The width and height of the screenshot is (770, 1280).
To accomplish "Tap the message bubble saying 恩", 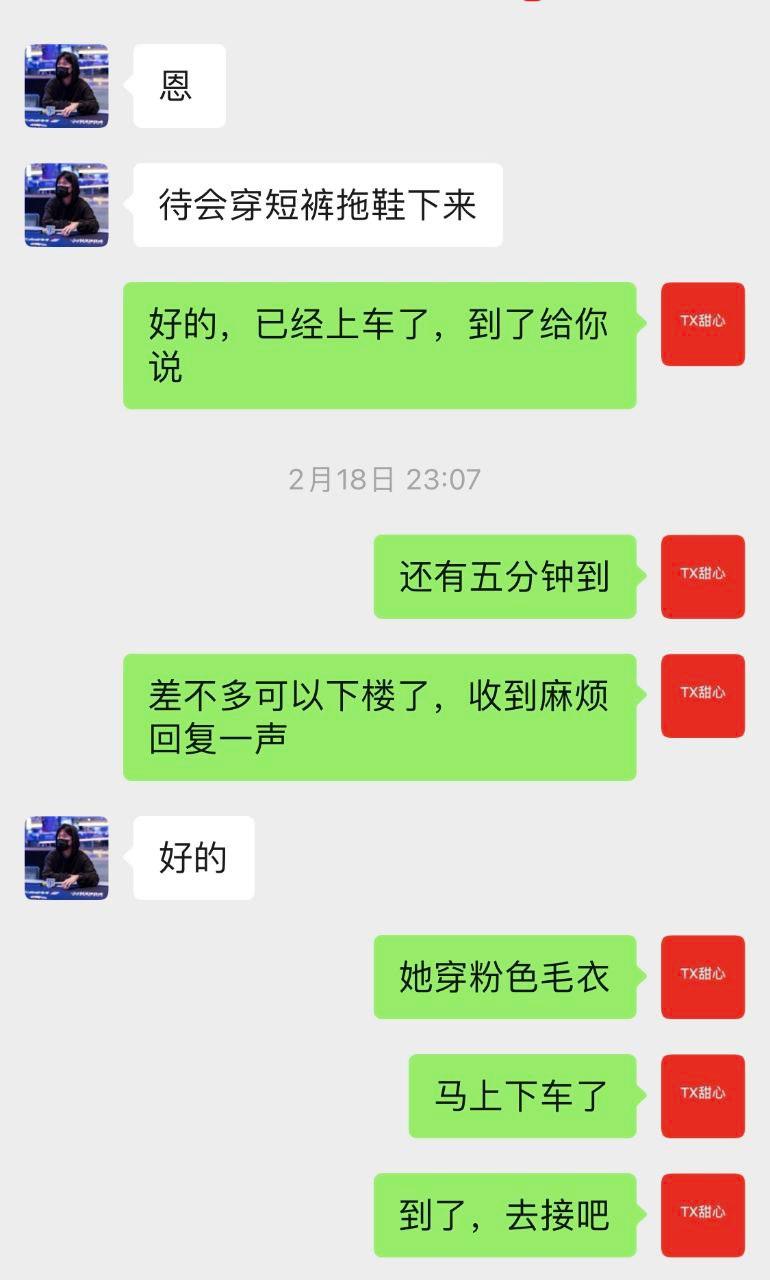I will 178,85.
